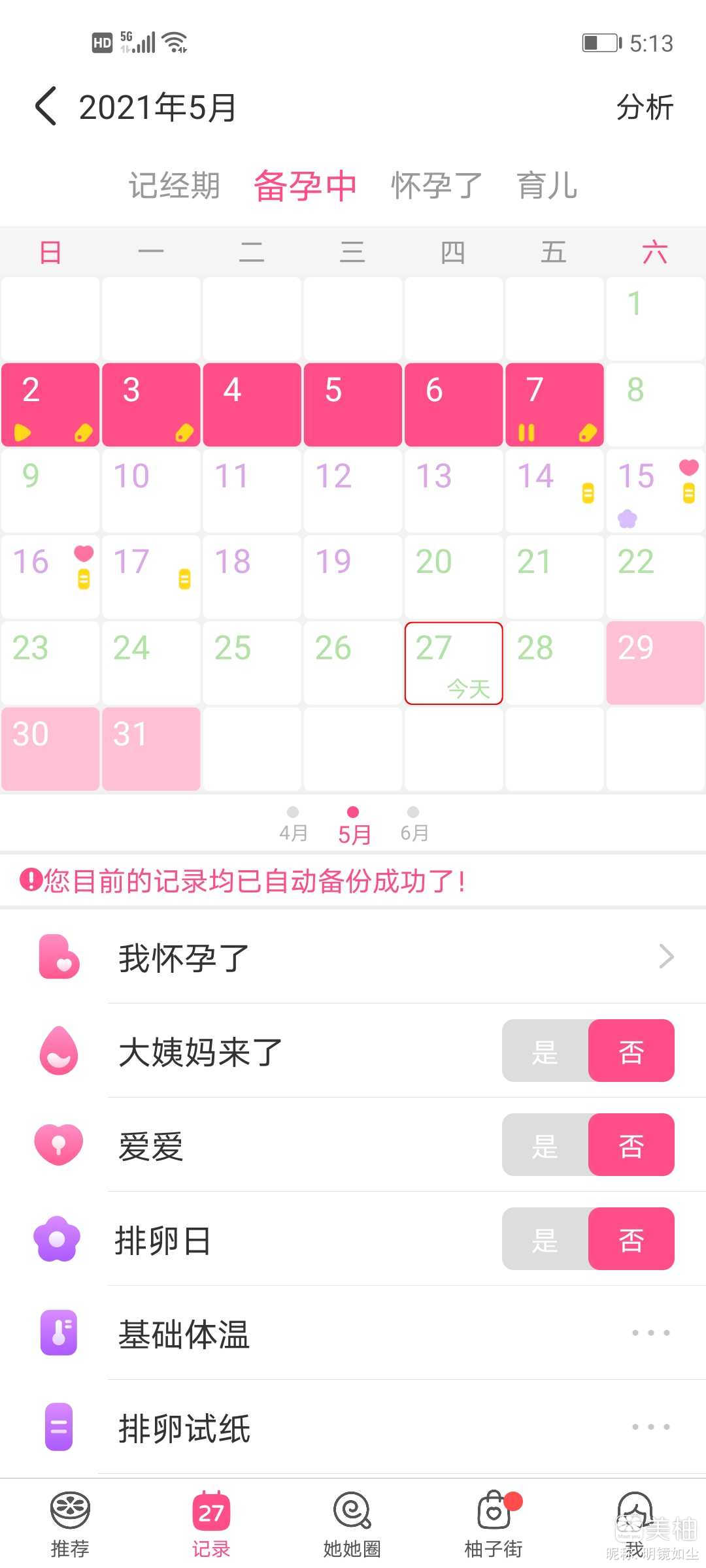
Task: Switch to the 记经期 mode tab
Action: [x=174, y=186]
